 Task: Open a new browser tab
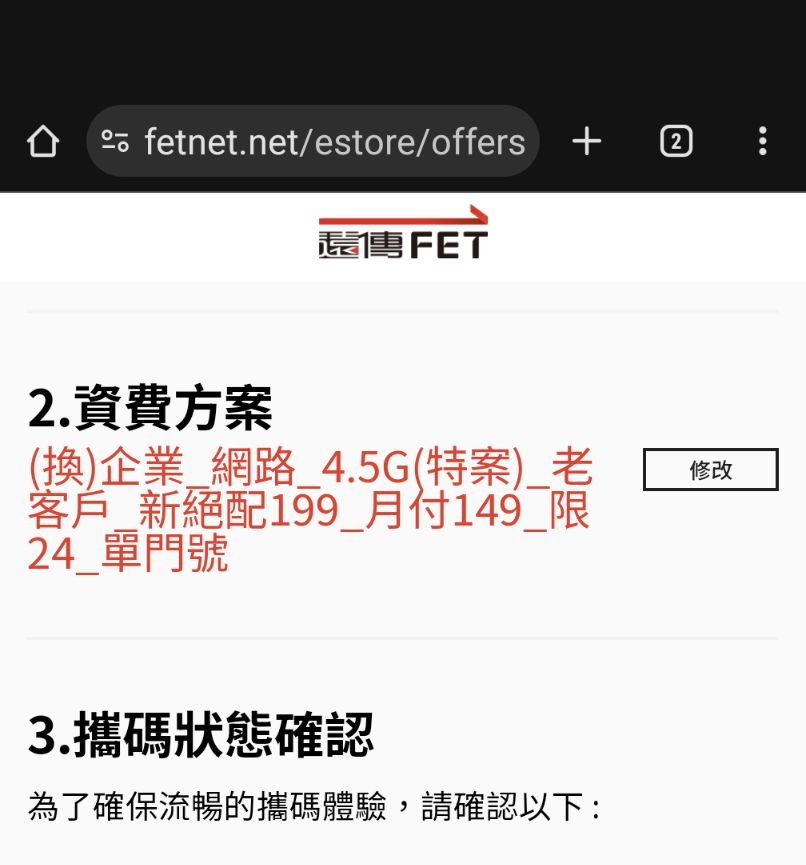coord(587,142)
